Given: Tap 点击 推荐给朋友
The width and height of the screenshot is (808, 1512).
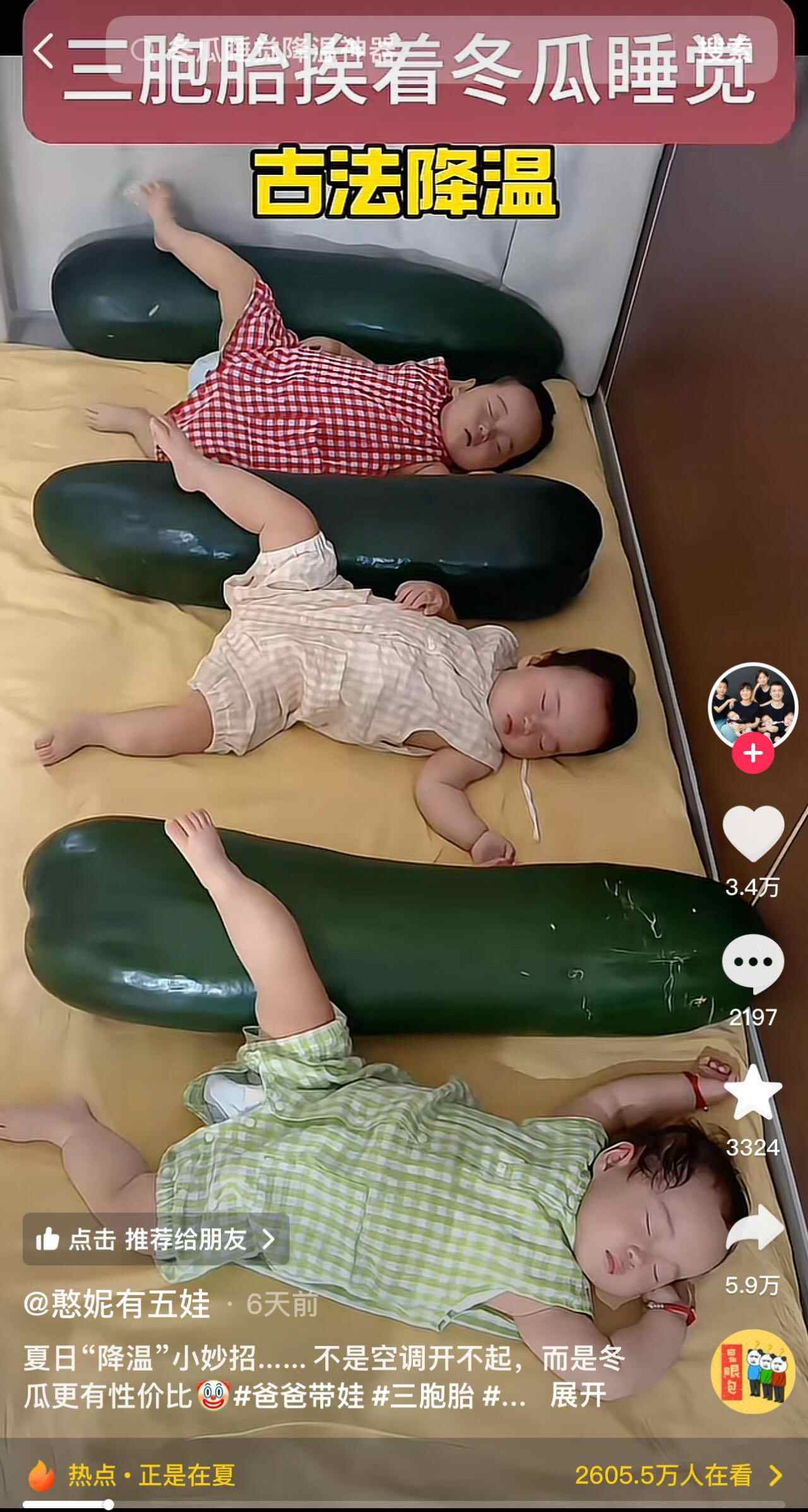Looking at the screenshot, I should click(x=156, y=1239).
